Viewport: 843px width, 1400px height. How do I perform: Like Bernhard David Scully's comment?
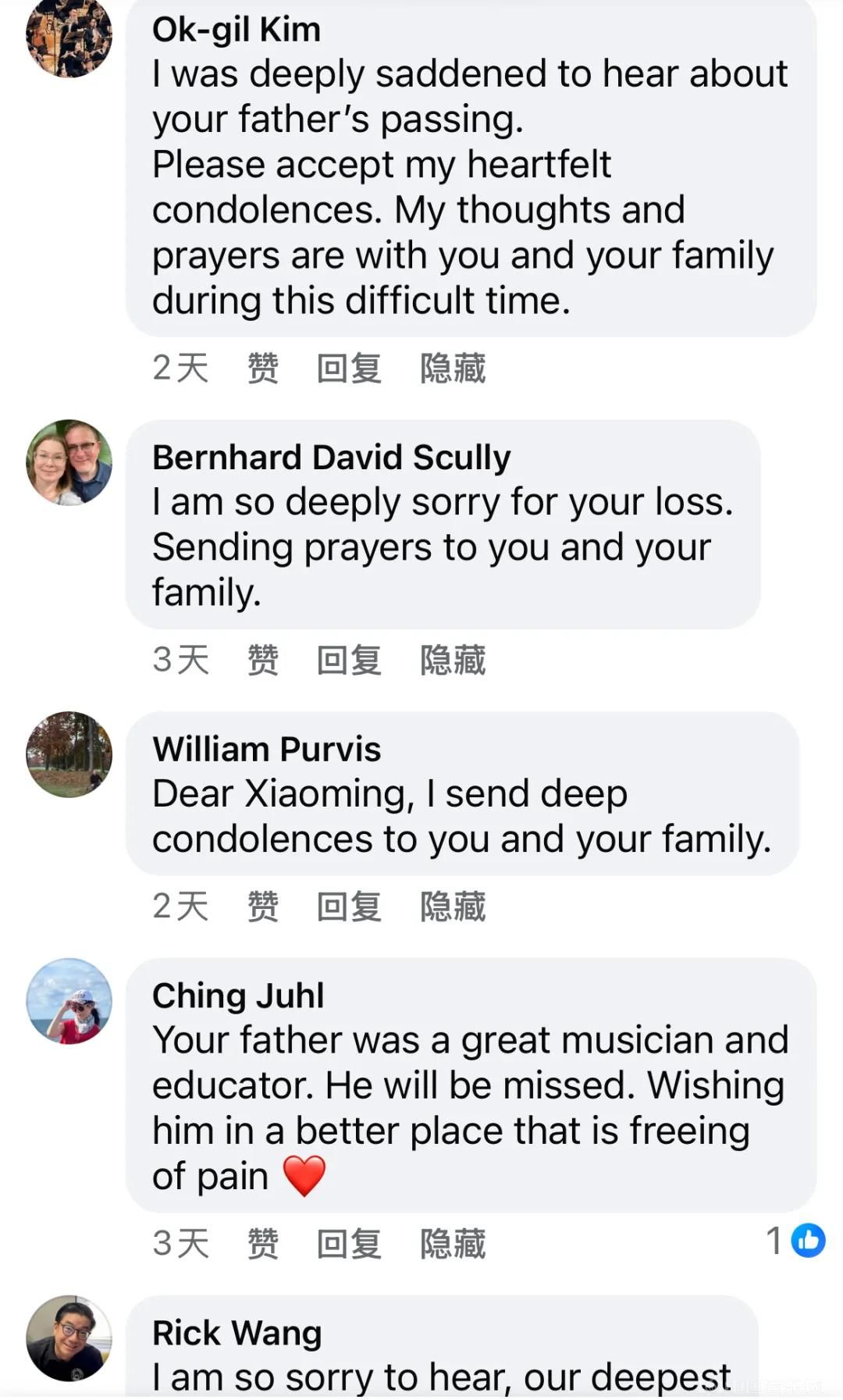click(263, 660)
